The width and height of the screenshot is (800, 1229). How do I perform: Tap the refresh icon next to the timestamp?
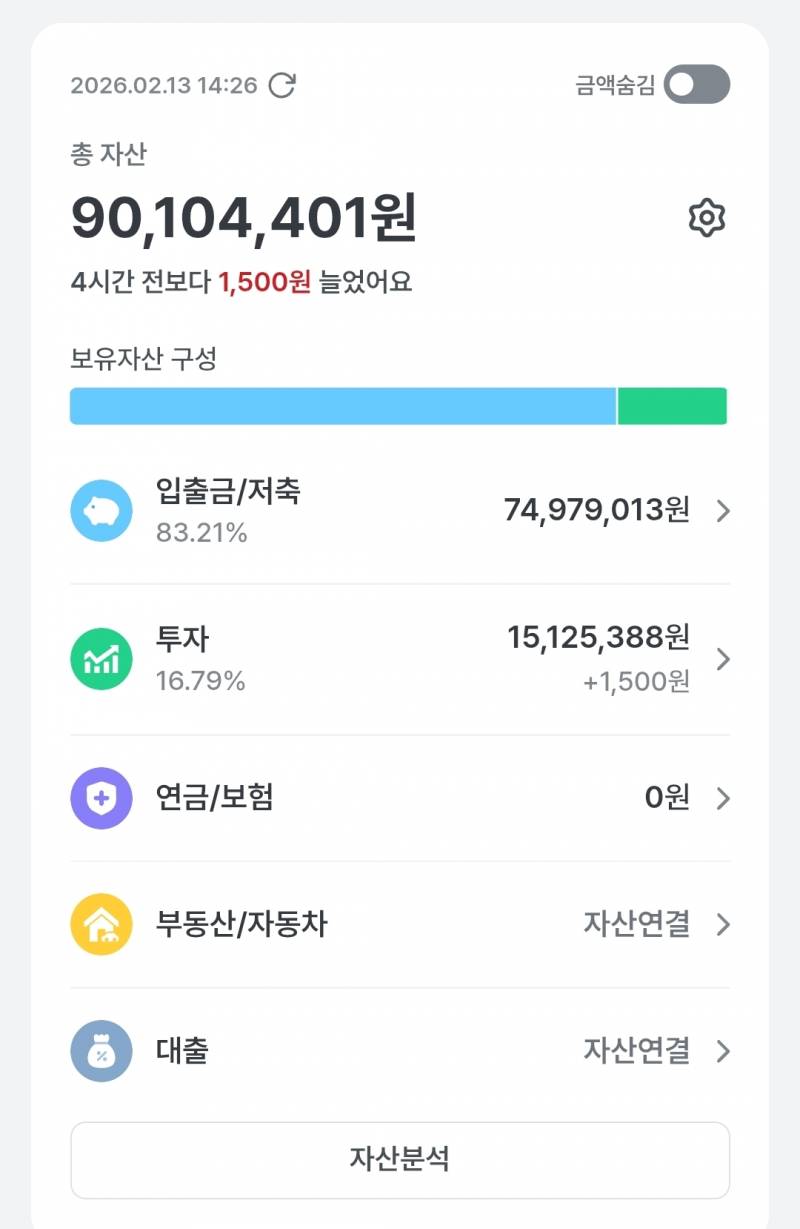pos(282,85)
